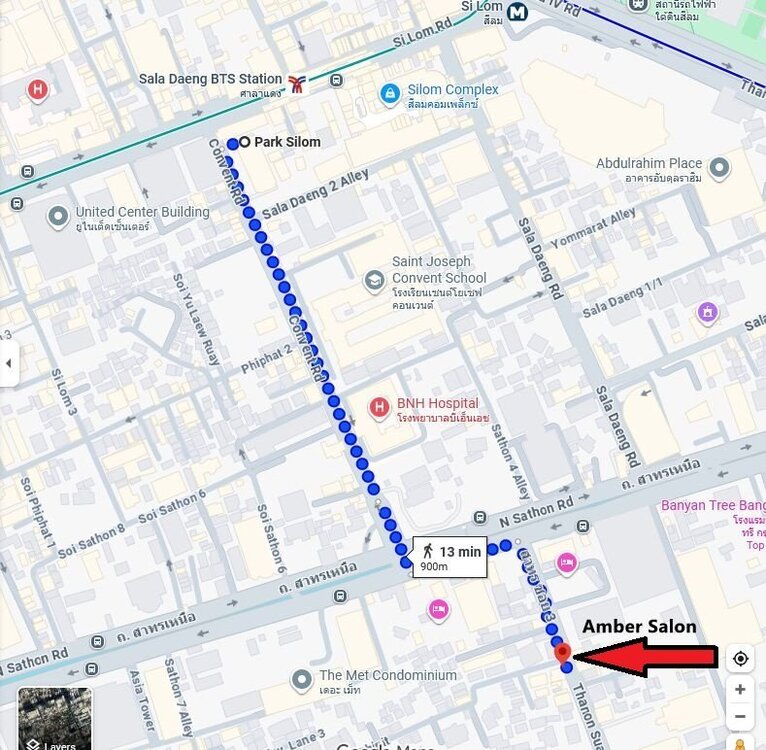Screen dimensions: 766x750
Task: Tap the Saint Joseph Convent School marker
Action: pos(374,280)
